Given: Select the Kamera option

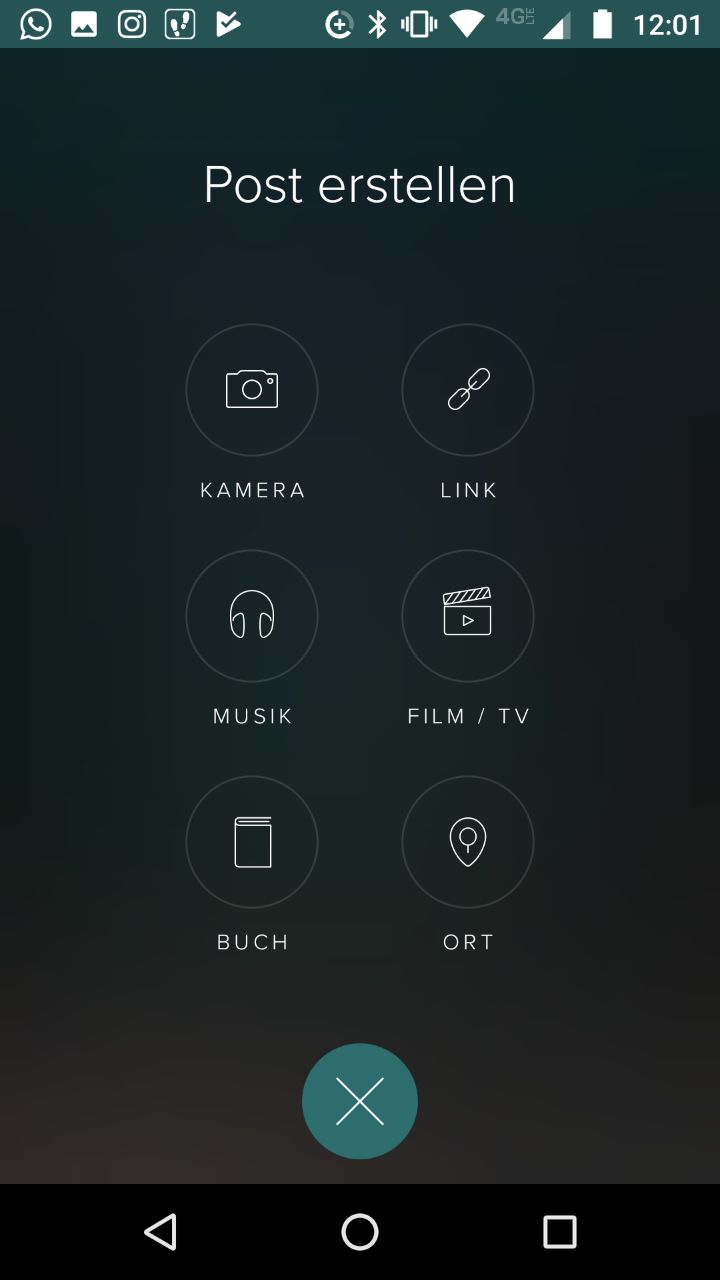Looking at the screenshot, I should (x=252, y=390).
